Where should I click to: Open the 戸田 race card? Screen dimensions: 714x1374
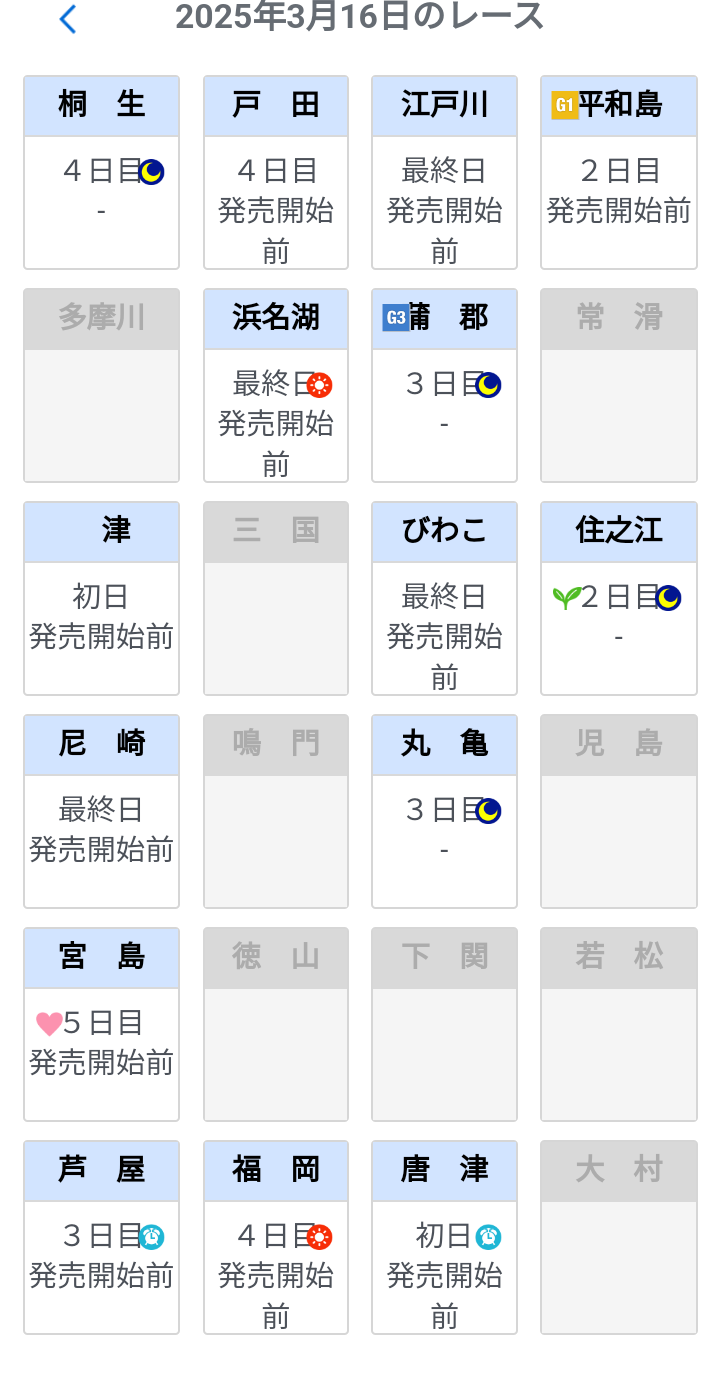(x=276, y=172)
